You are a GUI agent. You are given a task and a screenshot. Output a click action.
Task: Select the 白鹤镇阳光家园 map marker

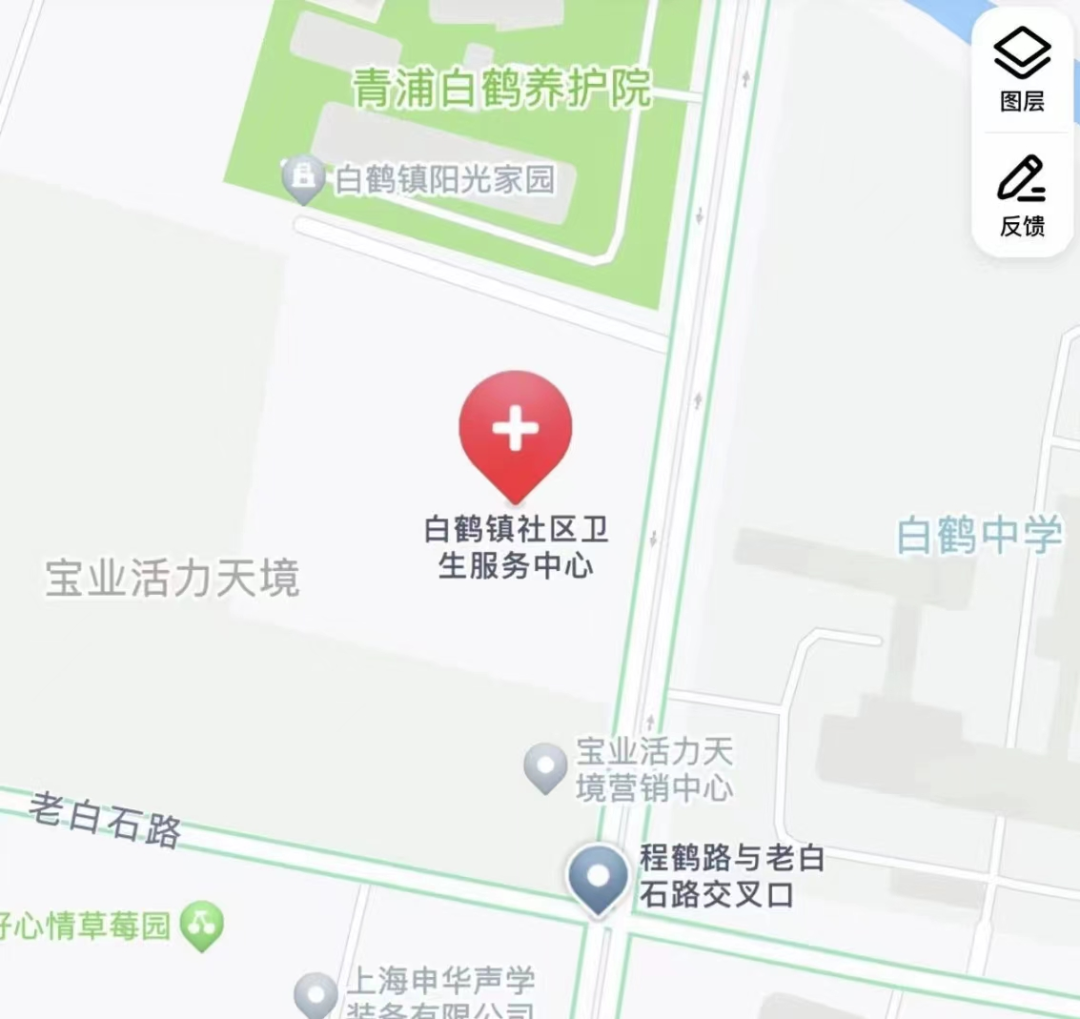tap(303, 179)
